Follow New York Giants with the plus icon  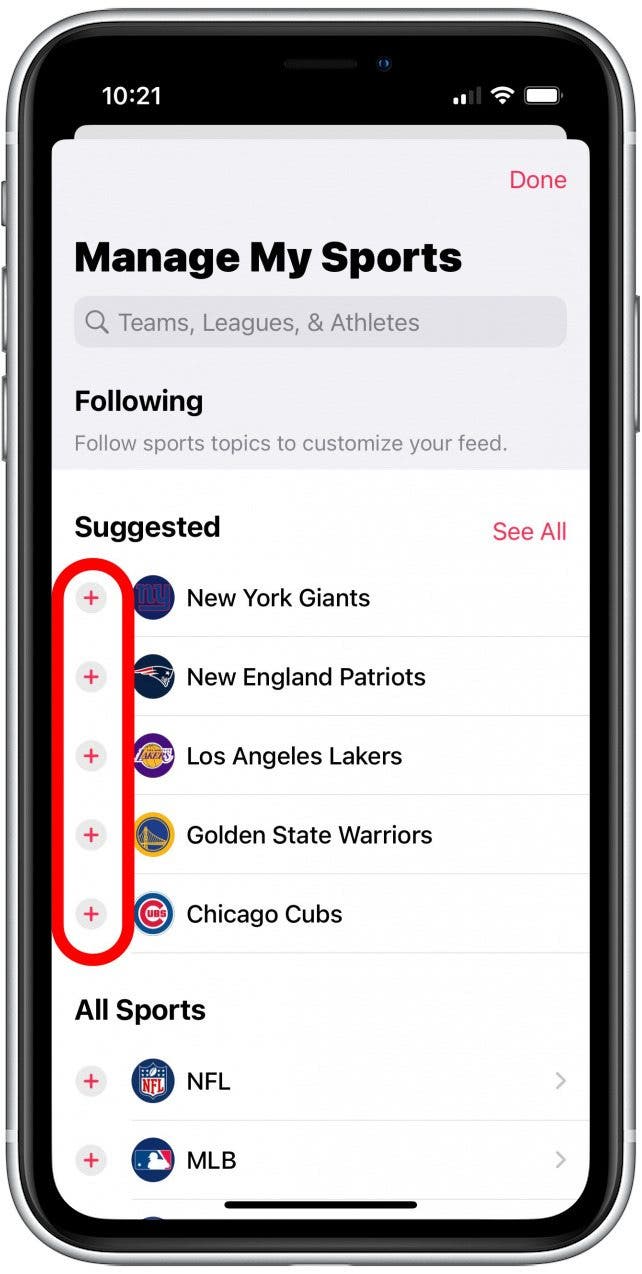click(x=91, y=598)
